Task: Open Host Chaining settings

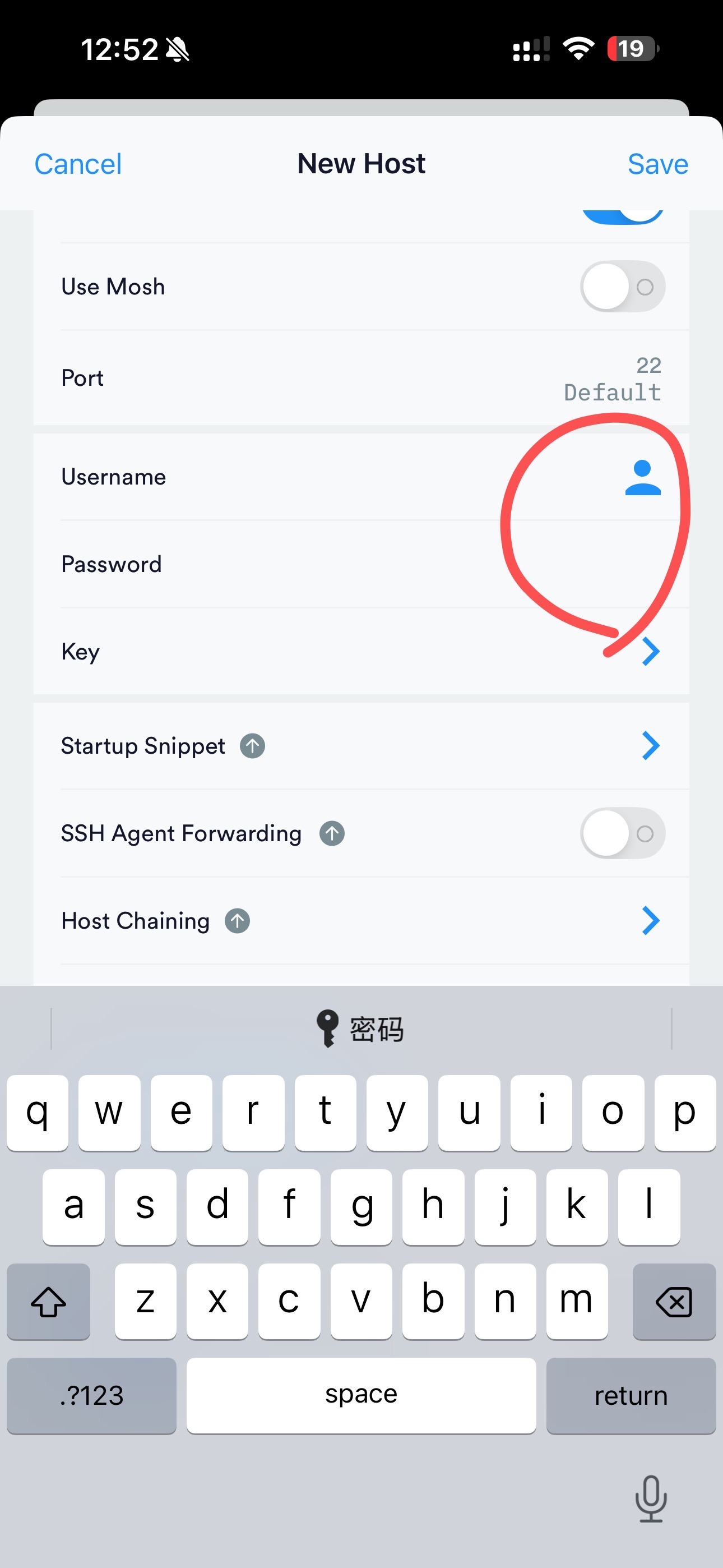Action: [361, 921]
